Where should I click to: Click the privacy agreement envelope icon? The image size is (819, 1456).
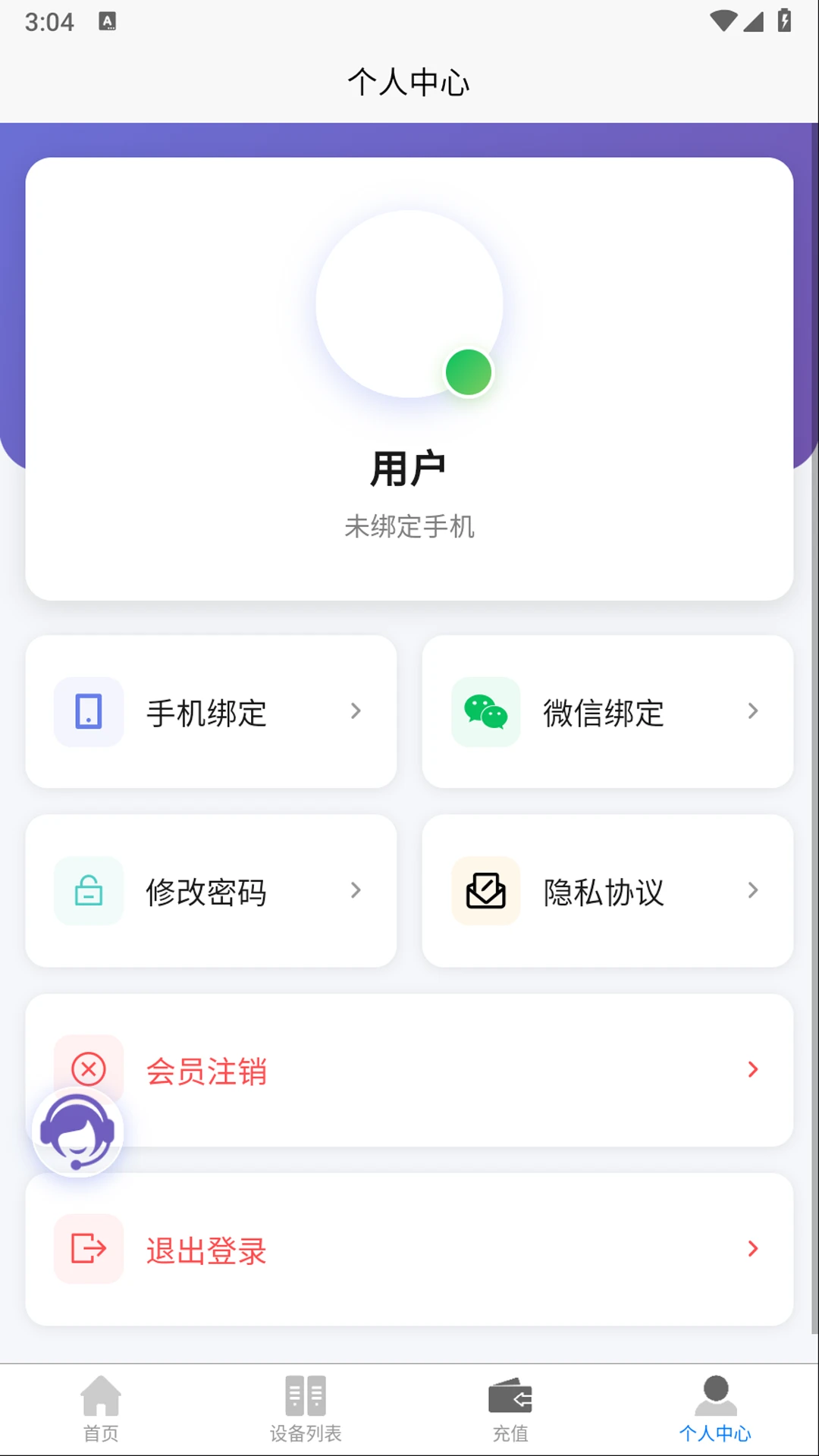coord(485,891)
